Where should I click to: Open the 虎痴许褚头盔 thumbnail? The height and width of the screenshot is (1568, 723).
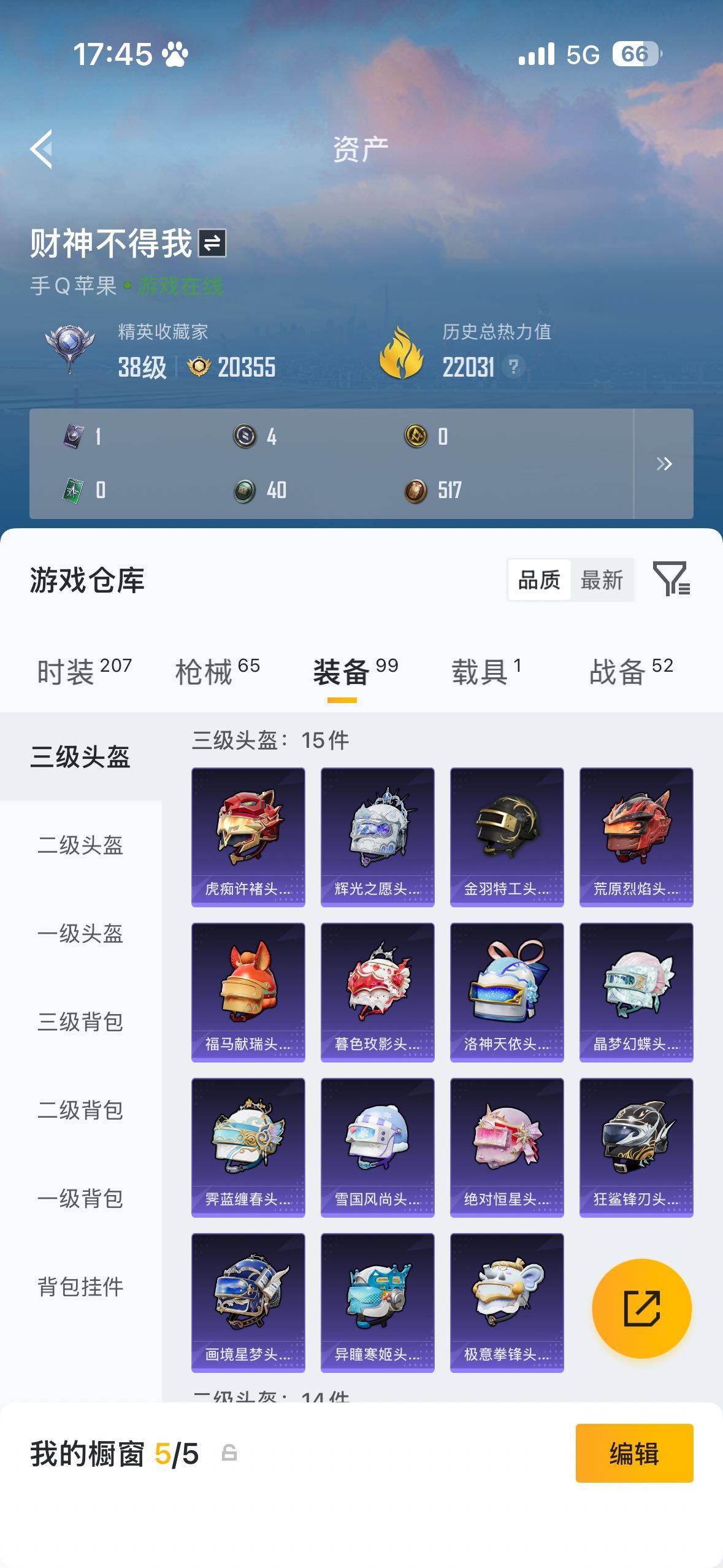pos(250,837)
